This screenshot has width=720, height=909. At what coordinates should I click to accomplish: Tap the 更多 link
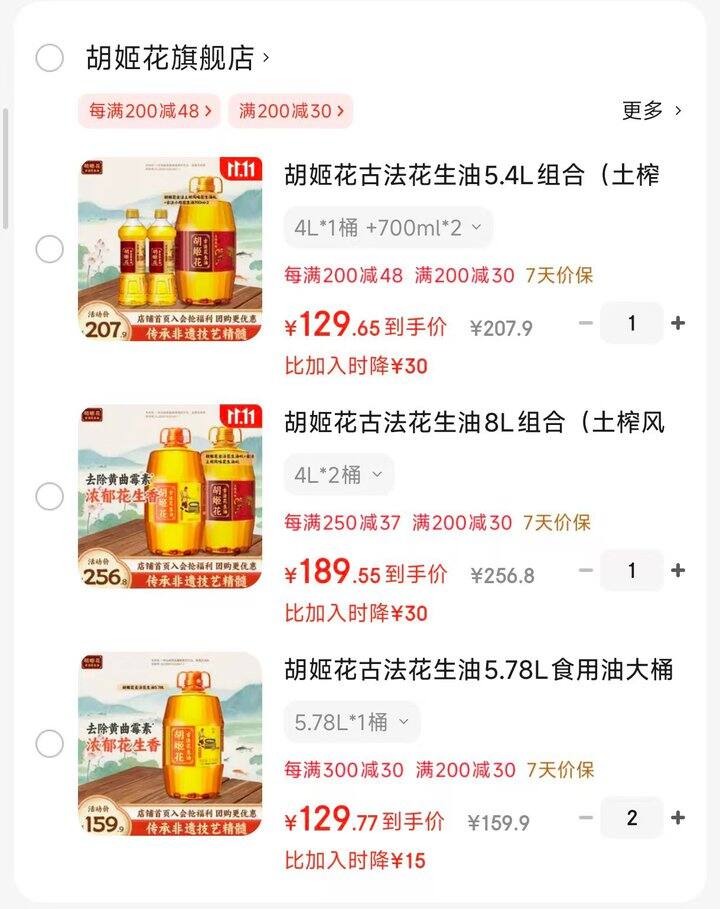(649, 112)
